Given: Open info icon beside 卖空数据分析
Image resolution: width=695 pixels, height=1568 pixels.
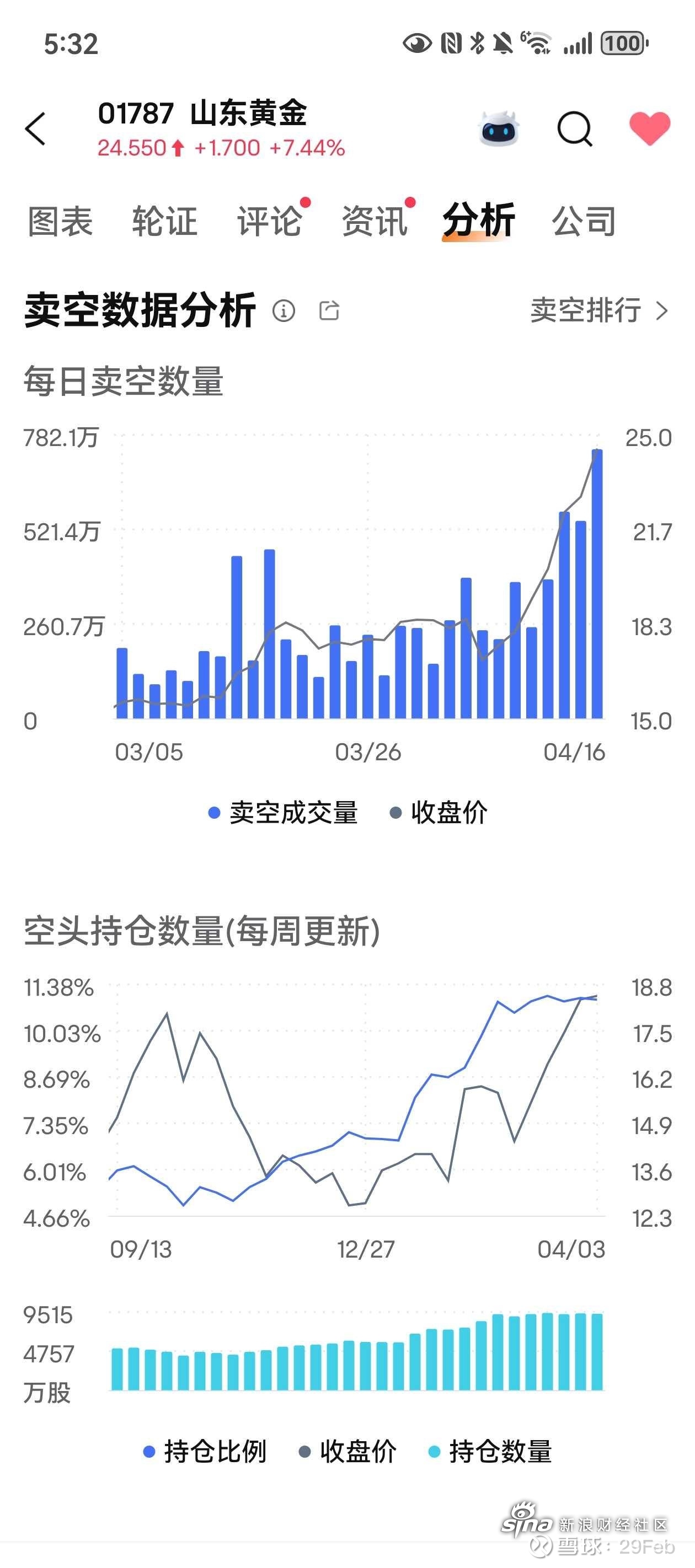Looking at the screenshot, I should point(283,310).
